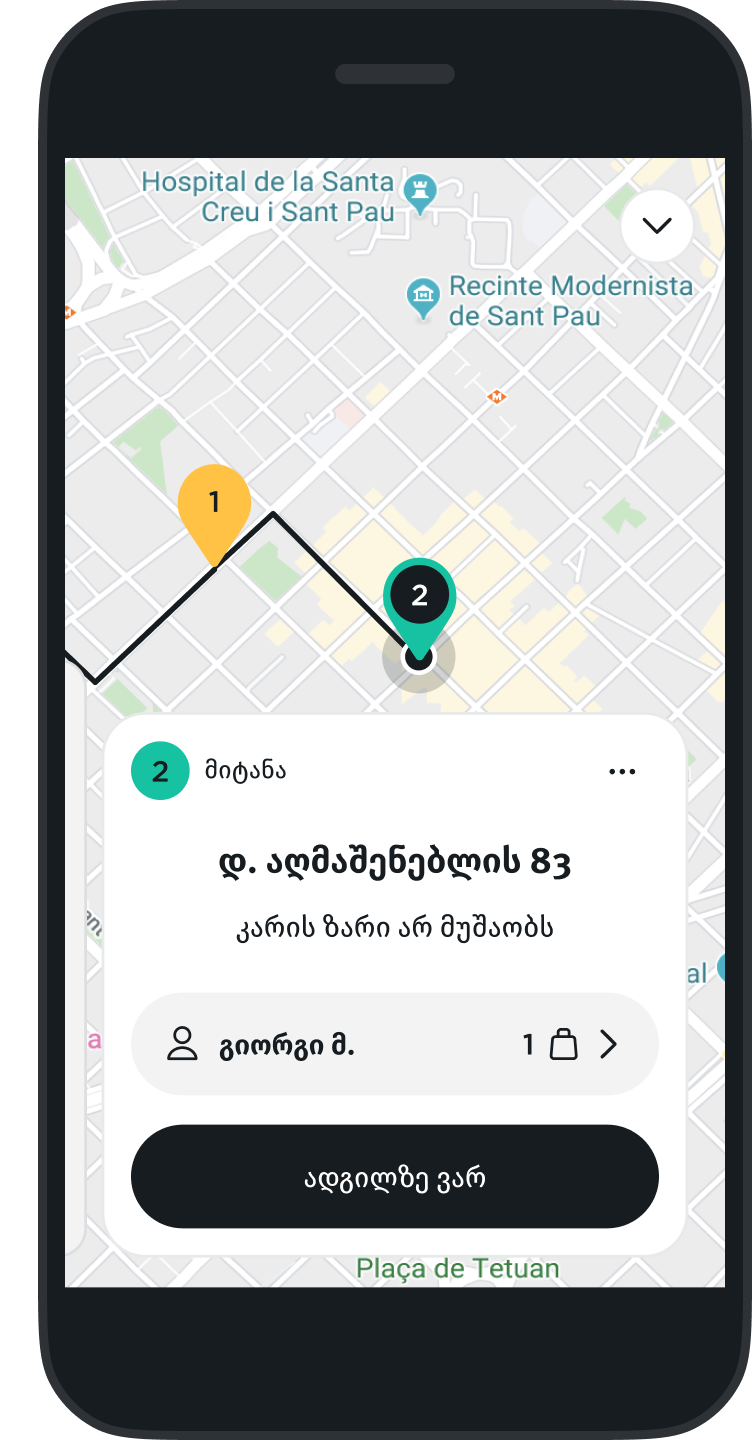752x1440 pixels.
Task: Open customer გიორგი მ. order details
Action: pyautogui.click(x=395, y=1045)
